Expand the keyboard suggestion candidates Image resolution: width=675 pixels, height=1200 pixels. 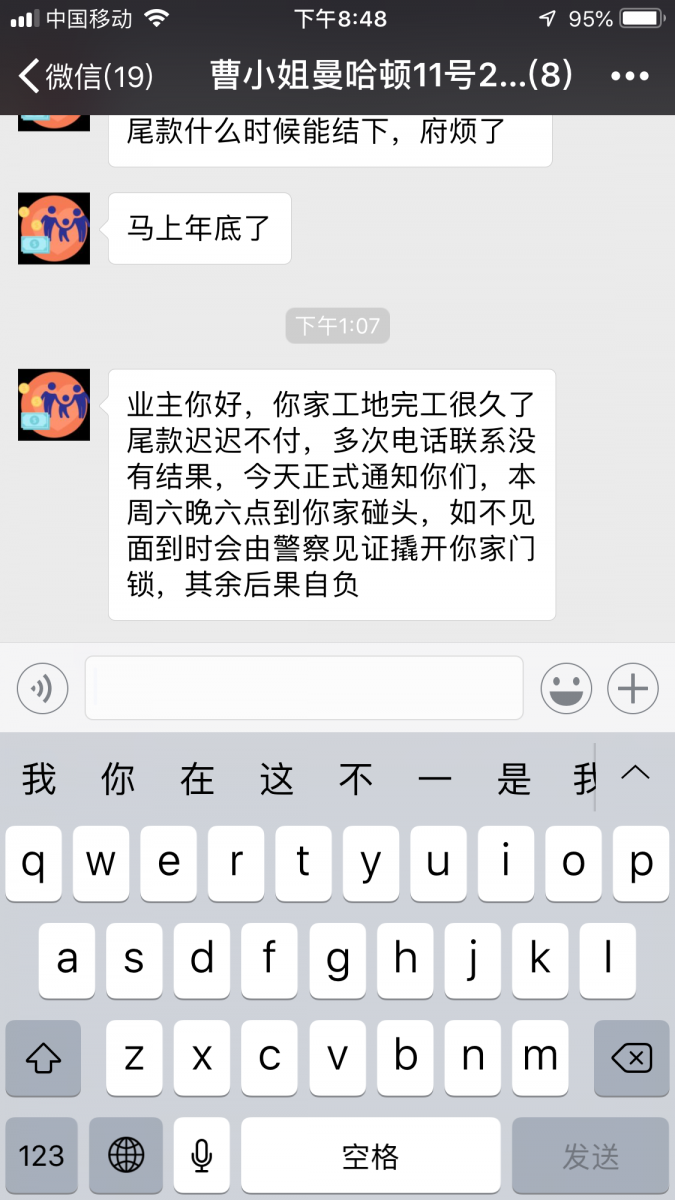[636, 774]
